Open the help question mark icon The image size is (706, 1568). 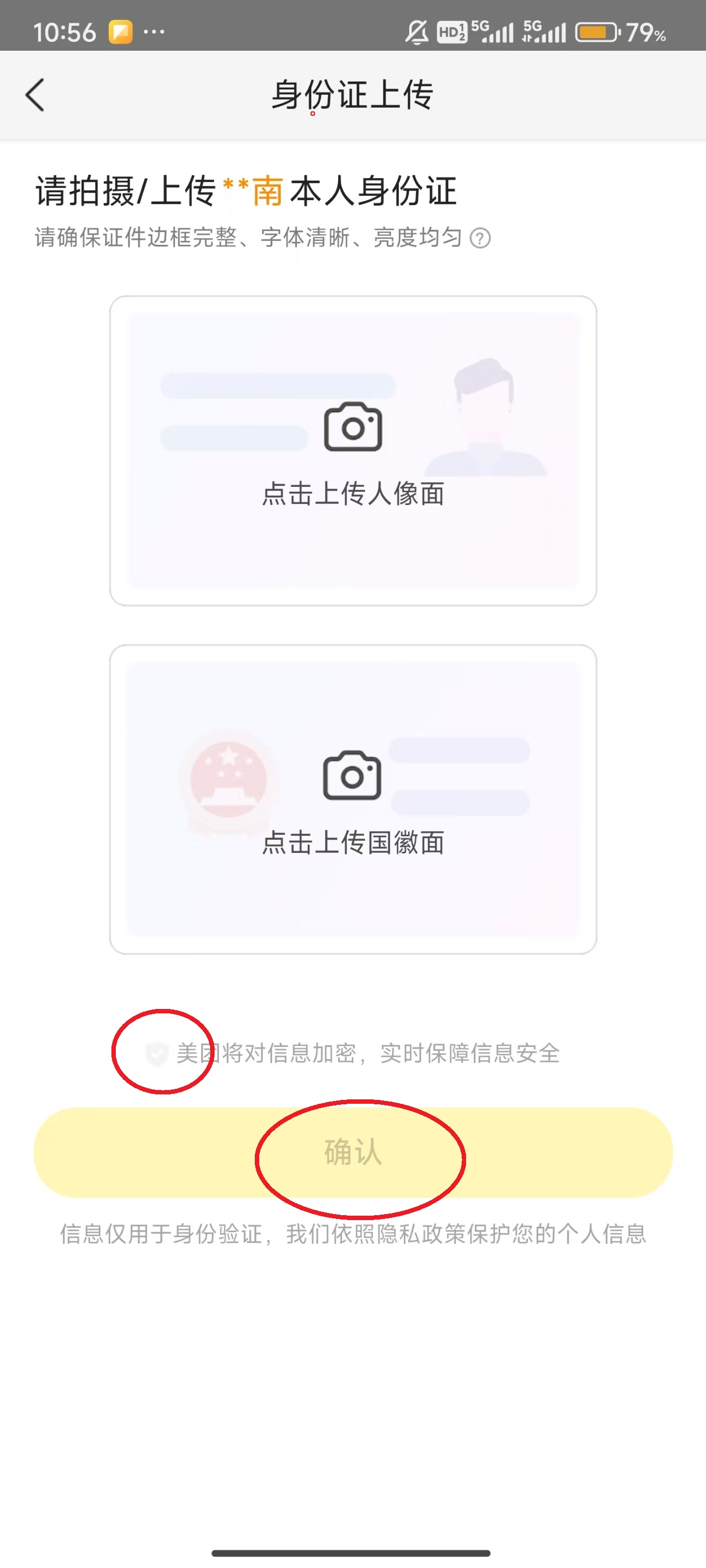tap(480, 238)
